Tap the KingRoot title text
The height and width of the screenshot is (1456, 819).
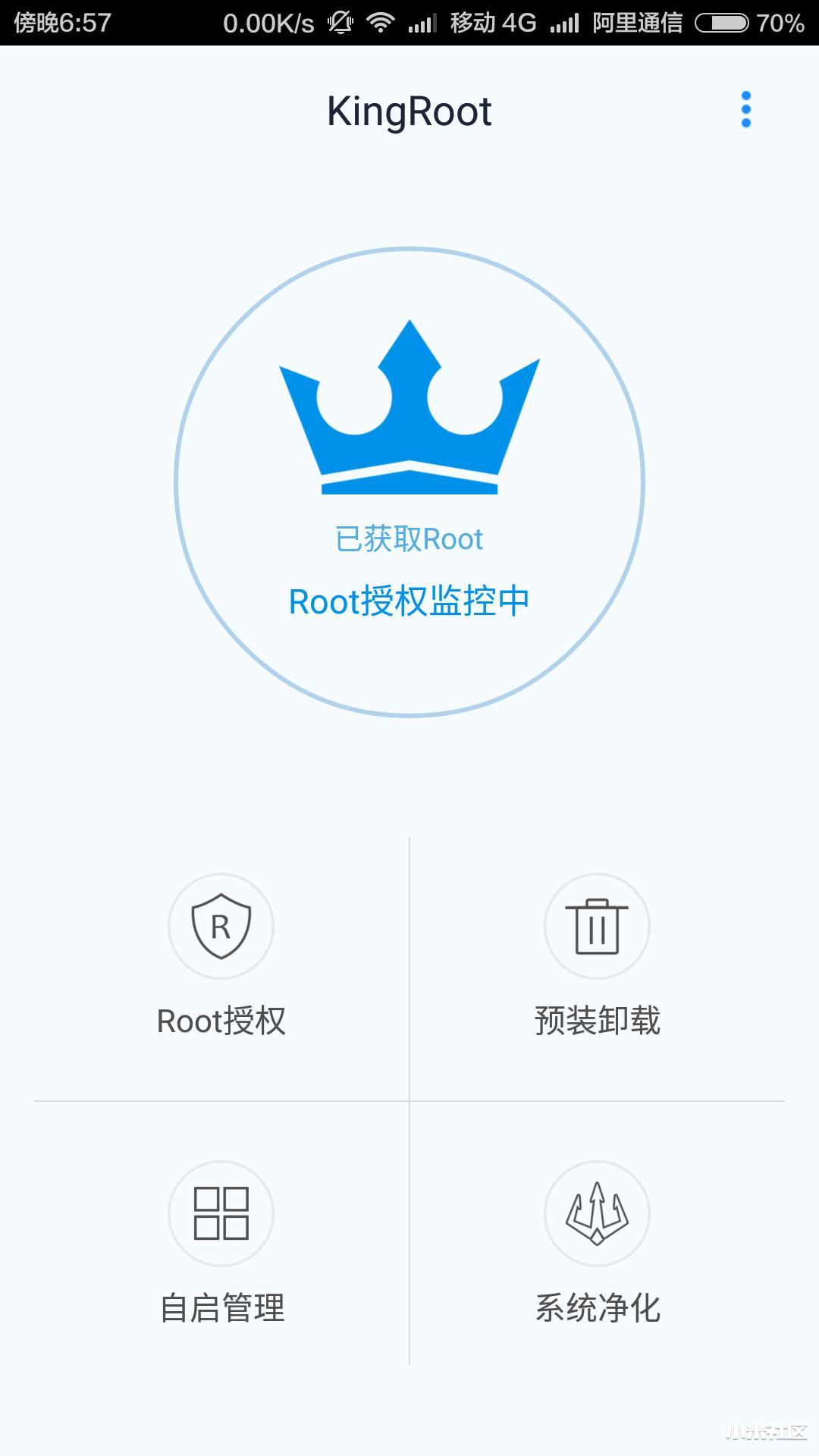coord(409,111)
